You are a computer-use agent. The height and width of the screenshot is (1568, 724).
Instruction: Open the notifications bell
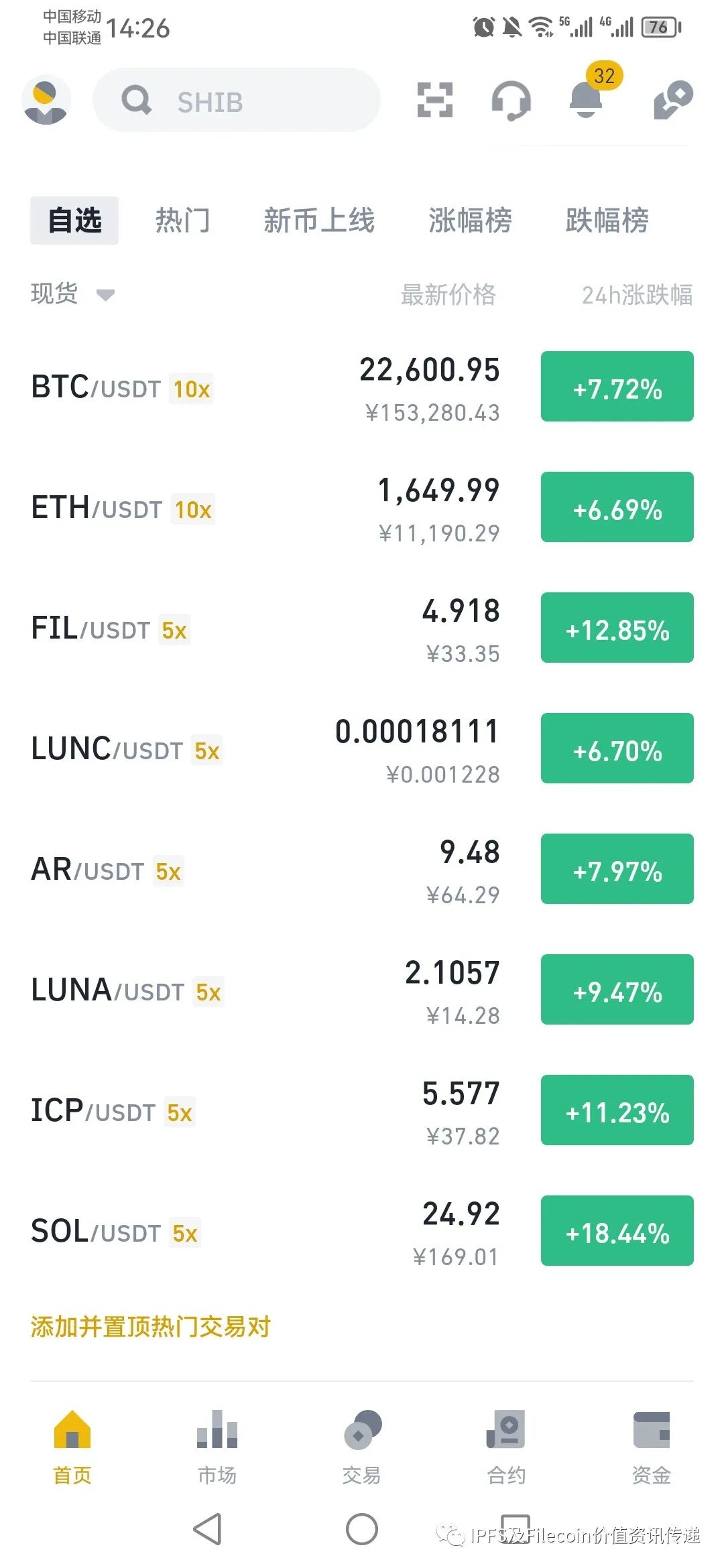pos(587,99)
